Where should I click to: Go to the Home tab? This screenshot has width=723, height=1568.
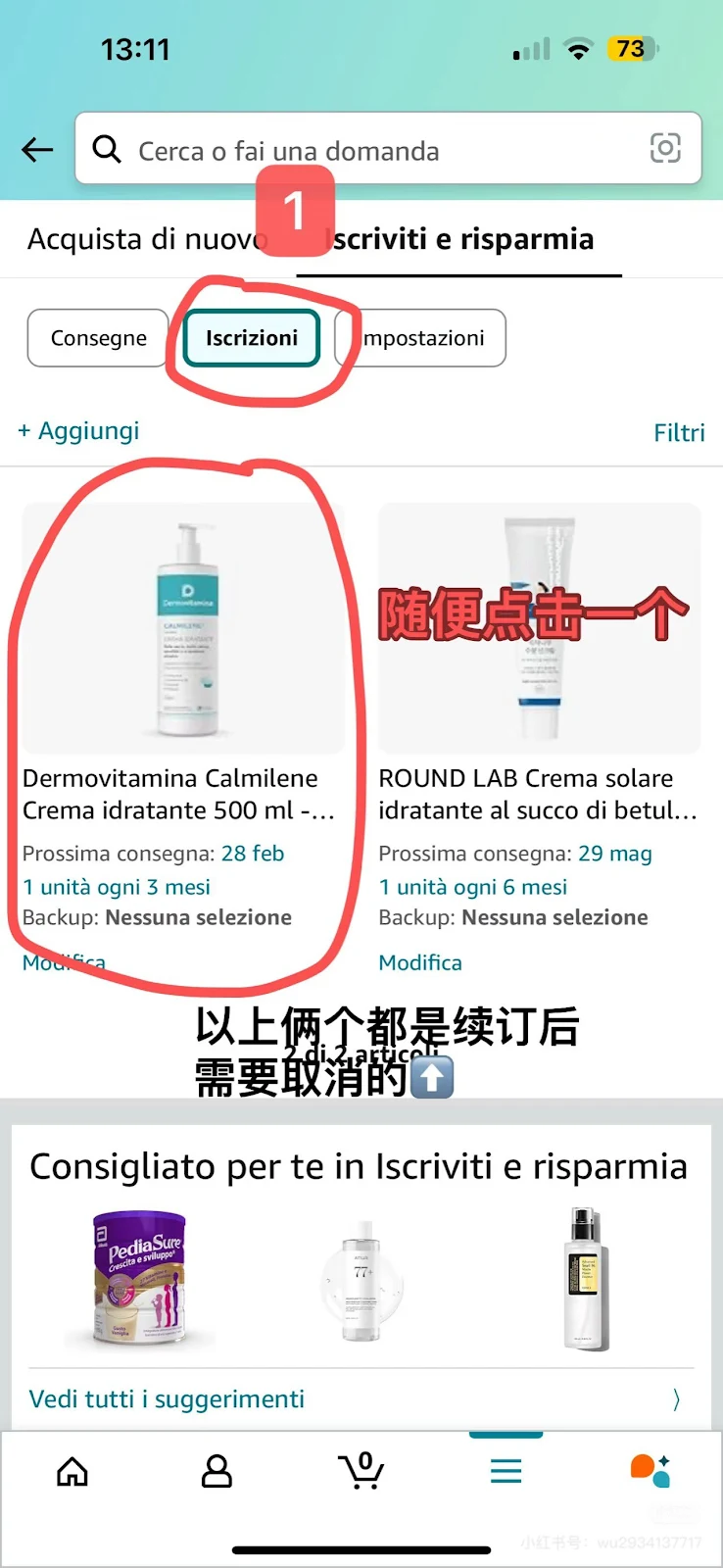pos(72,1471)
